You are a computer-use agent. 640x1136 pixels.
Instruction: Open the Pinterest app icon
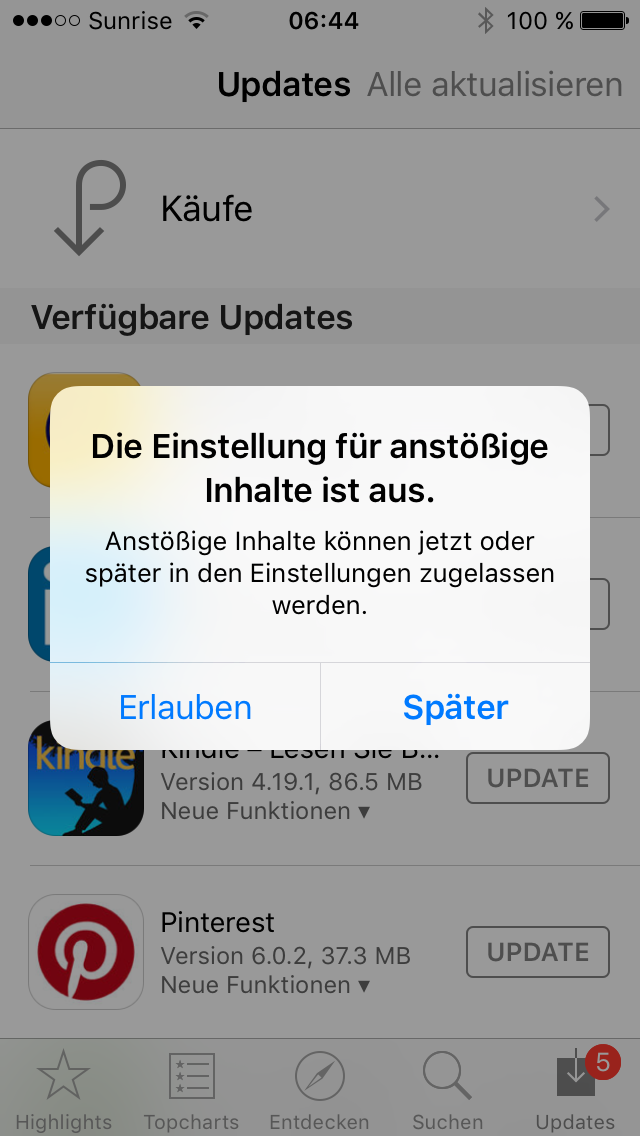coord(86,951)
